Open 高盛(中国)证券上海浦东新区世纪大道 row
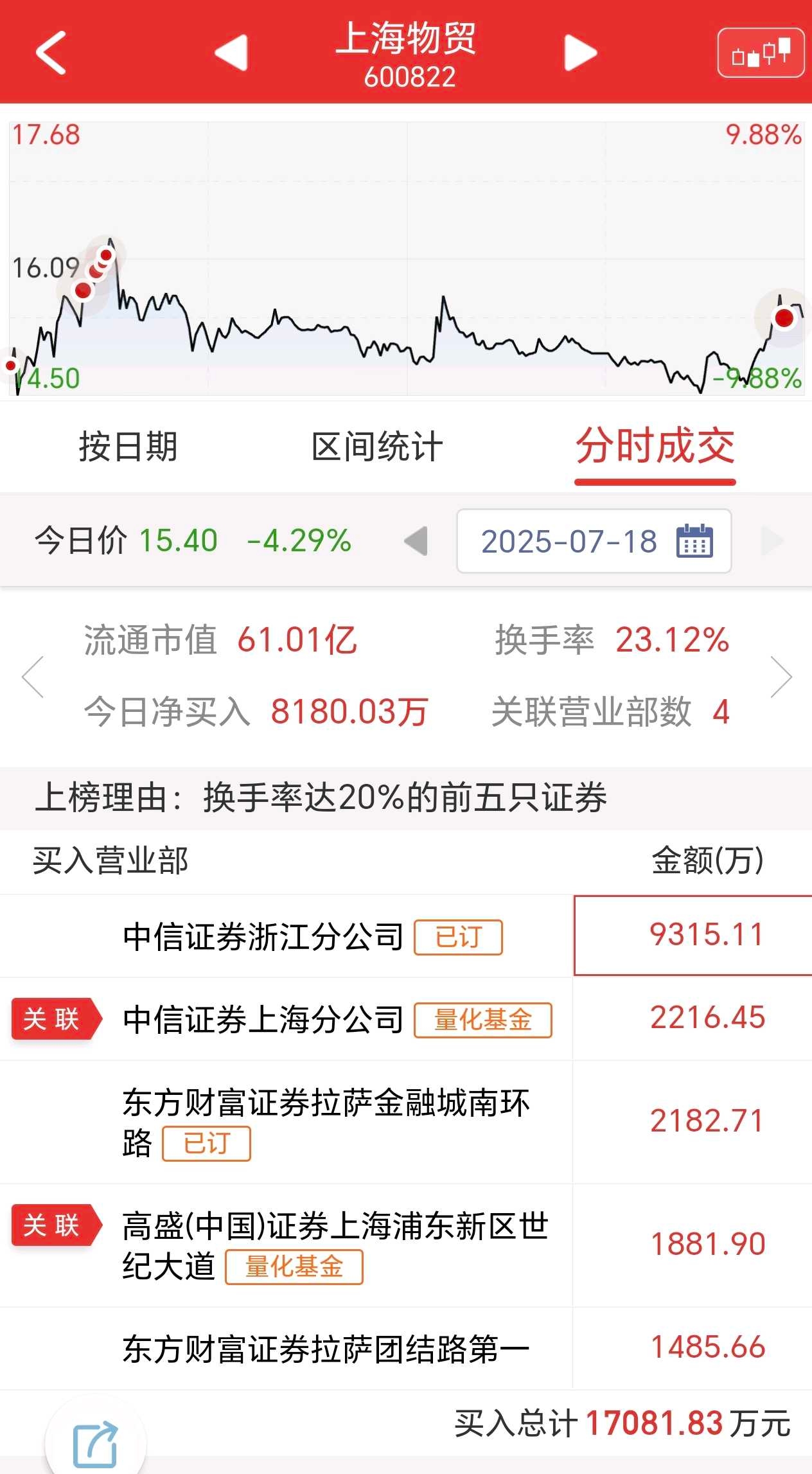 [334, 1245]
